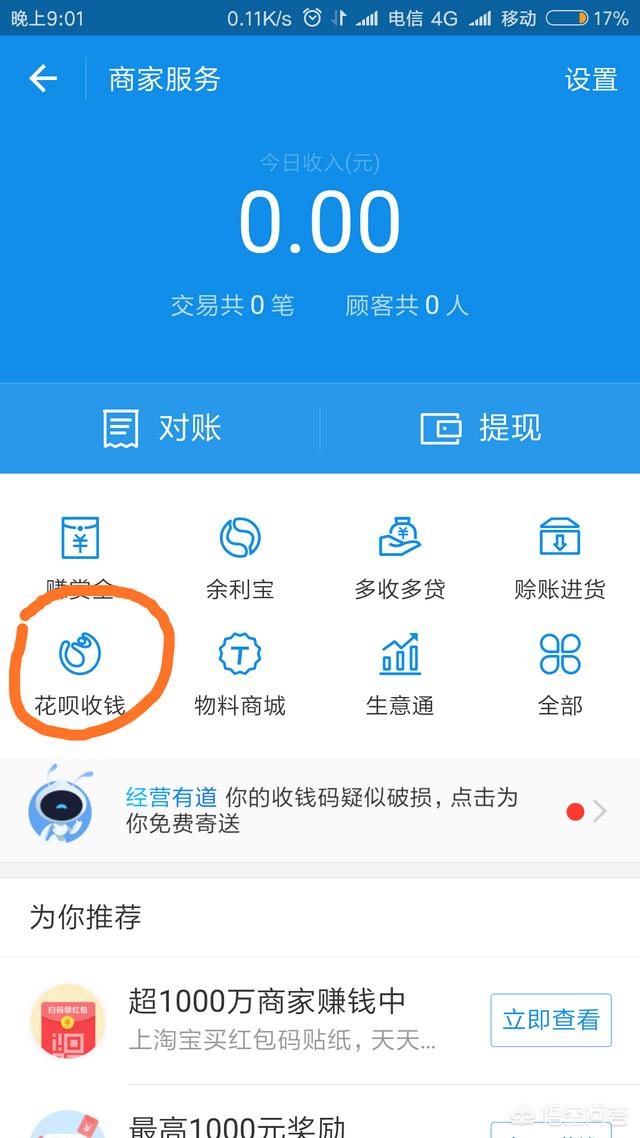Open 设置 in the top bar
Viewport: 640px width, 1138px height.
tap(591, 80)
